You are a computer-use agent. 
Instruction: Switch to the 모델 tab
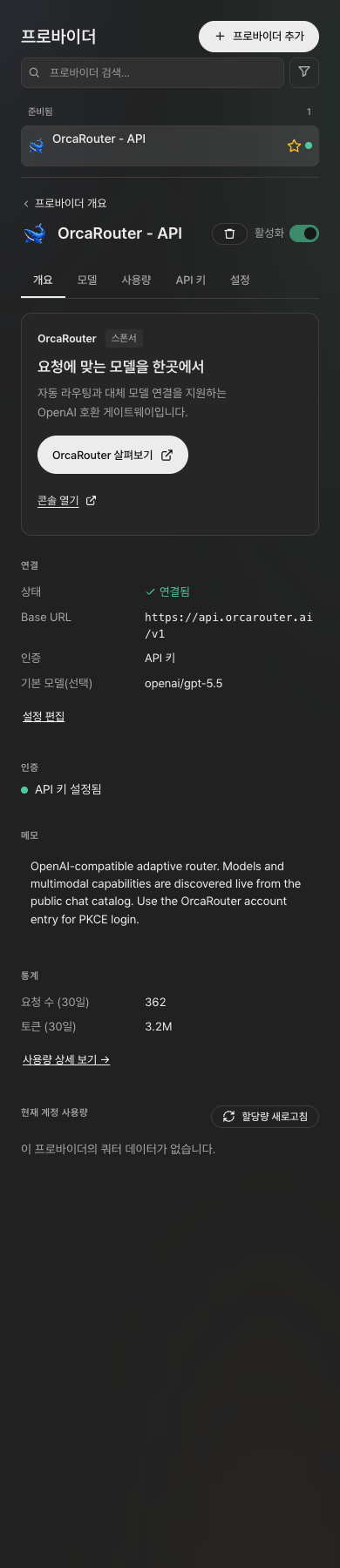(x=87, y=280)
